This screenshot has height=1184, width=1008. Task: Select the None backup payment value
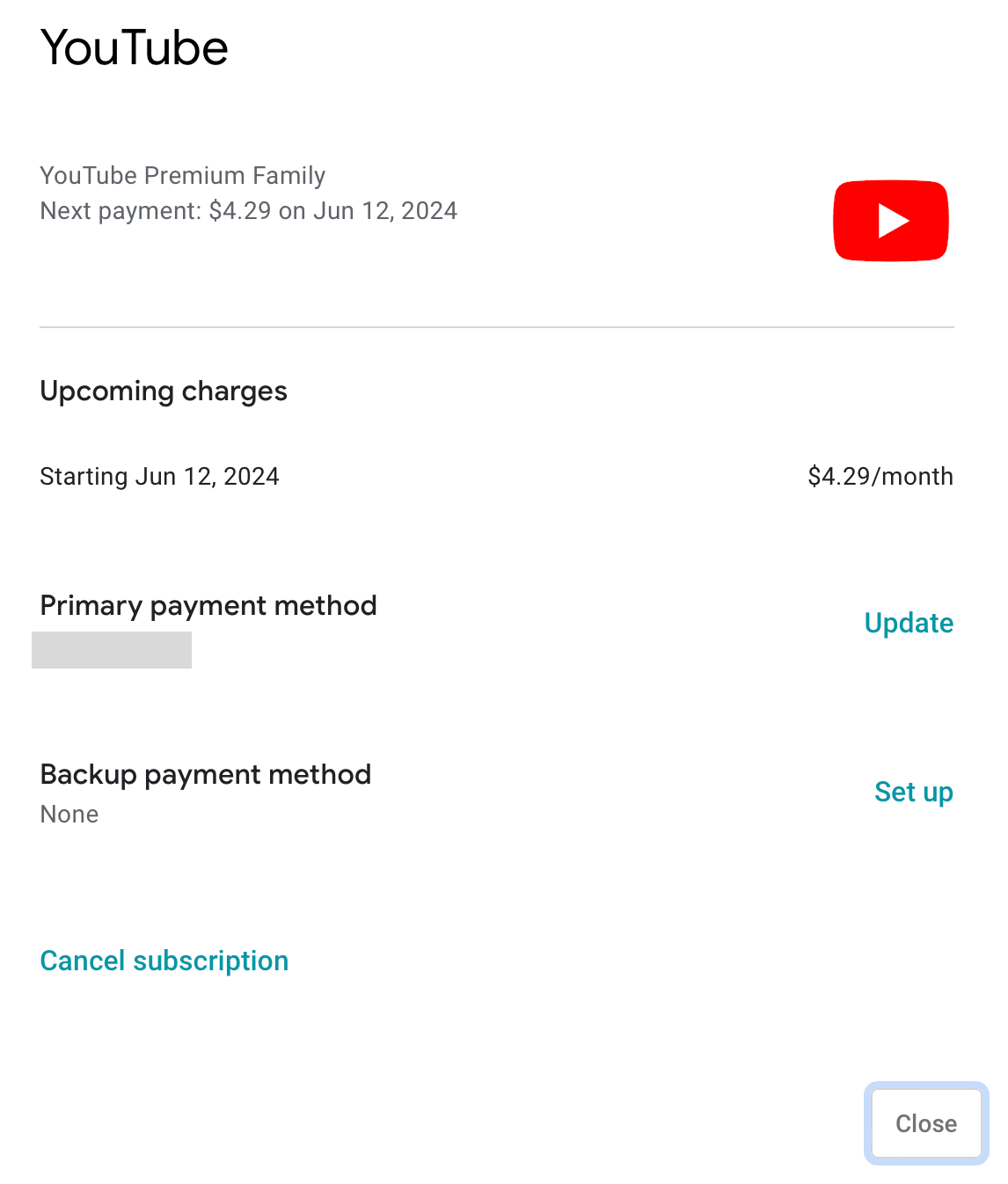69,814
